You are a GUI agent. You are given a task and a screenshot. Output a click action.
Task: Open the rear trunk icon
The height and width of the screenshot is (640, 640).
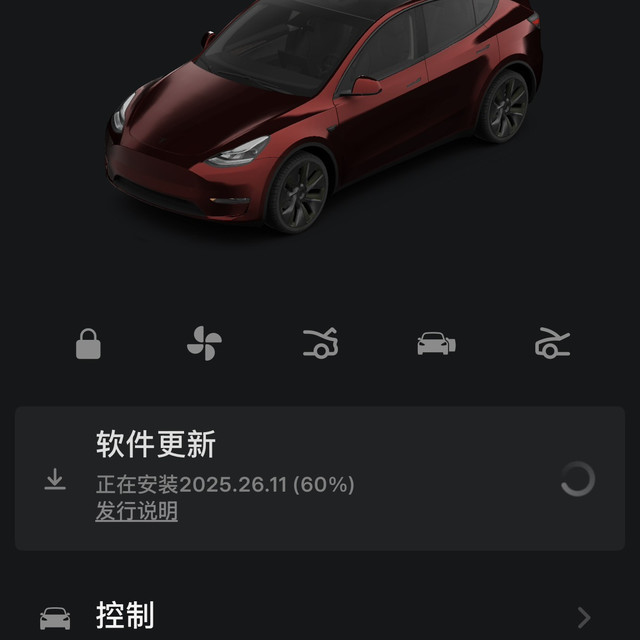tap(552, 344)
